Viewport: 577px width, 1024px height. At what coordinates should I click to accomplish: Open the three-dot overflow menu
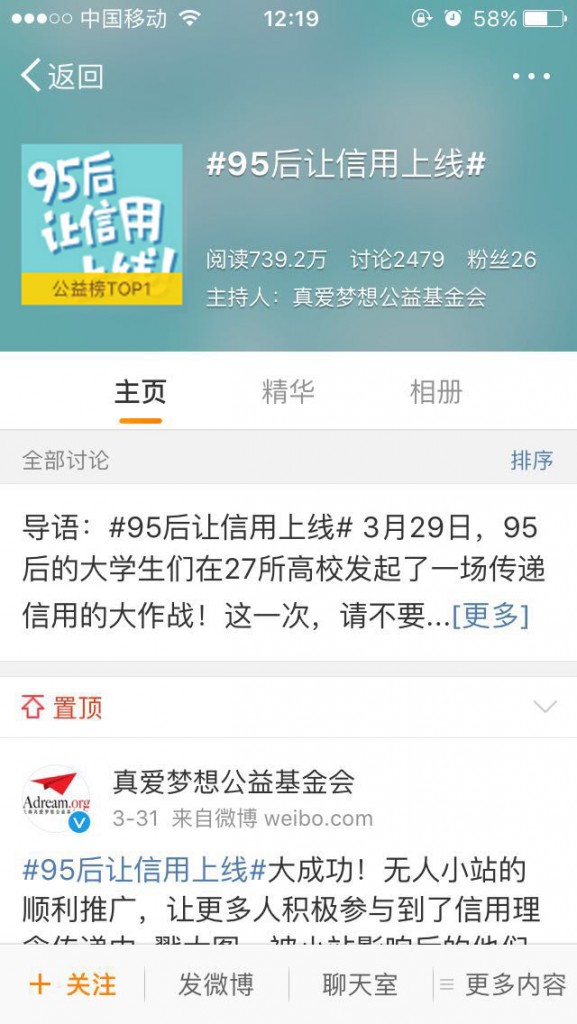click(531, 76)
